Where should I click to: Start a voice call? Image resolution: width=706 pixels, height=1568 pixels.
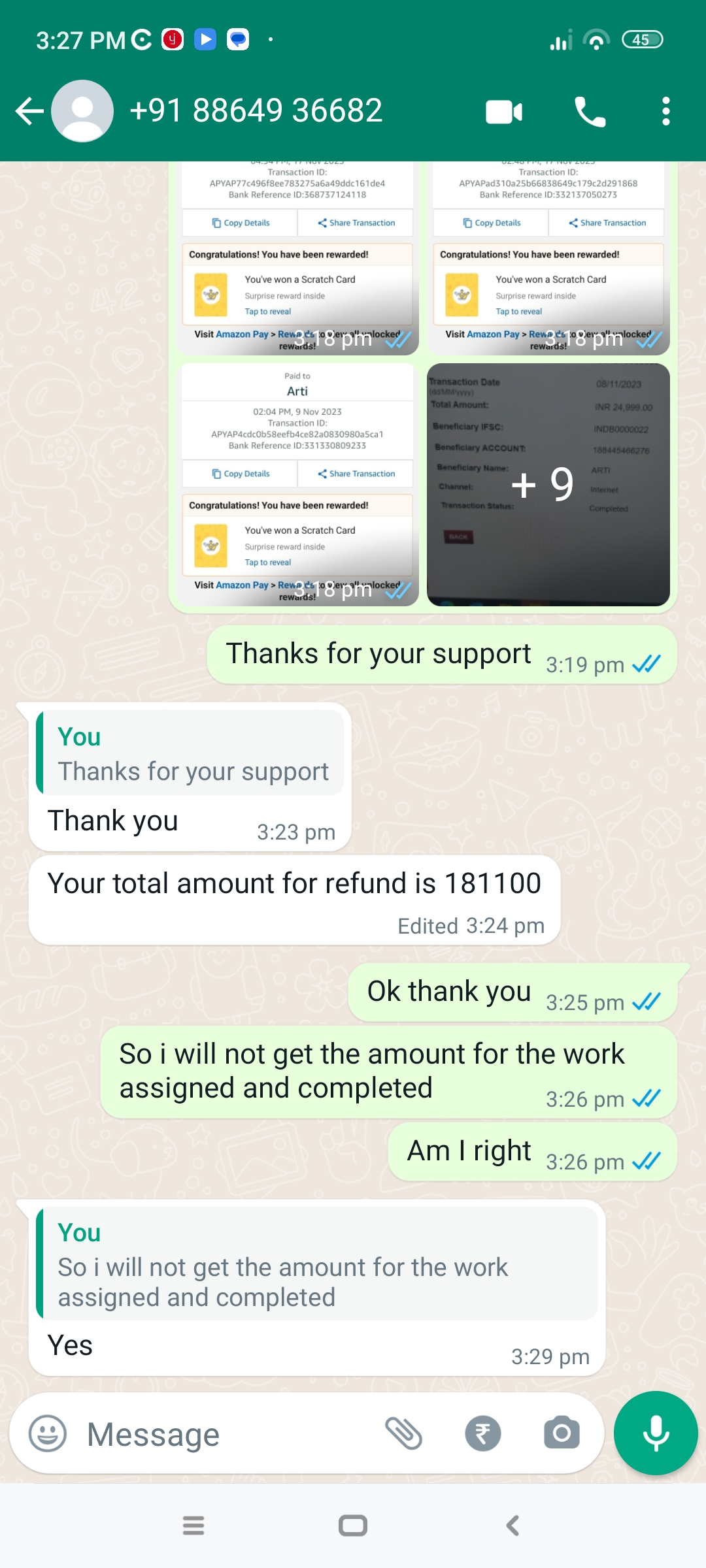point(590,112)
